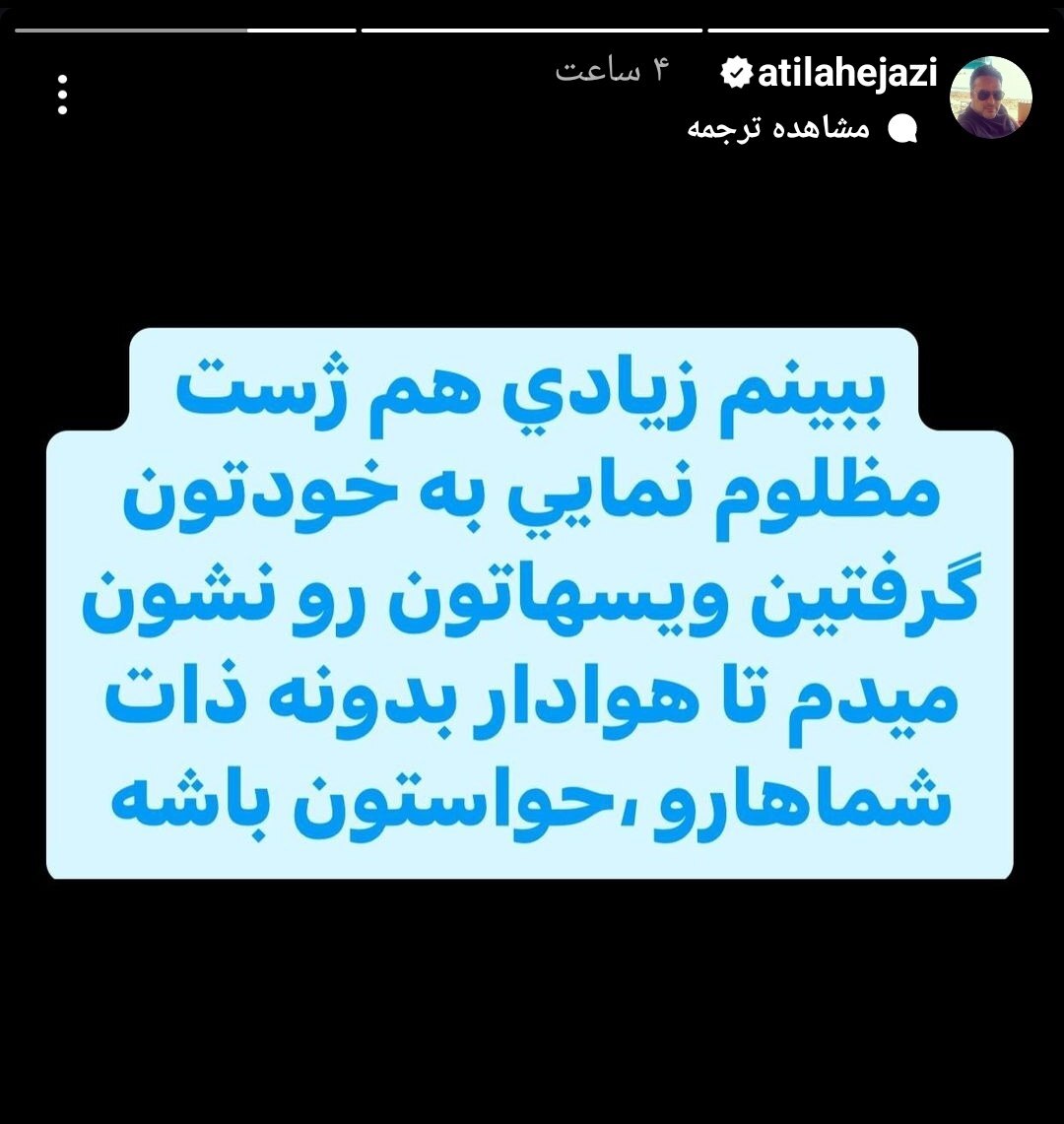The image size is (1064, 1124).
Task: Tap مشاهده ترجمه to view translation
Action: [779, 129]
